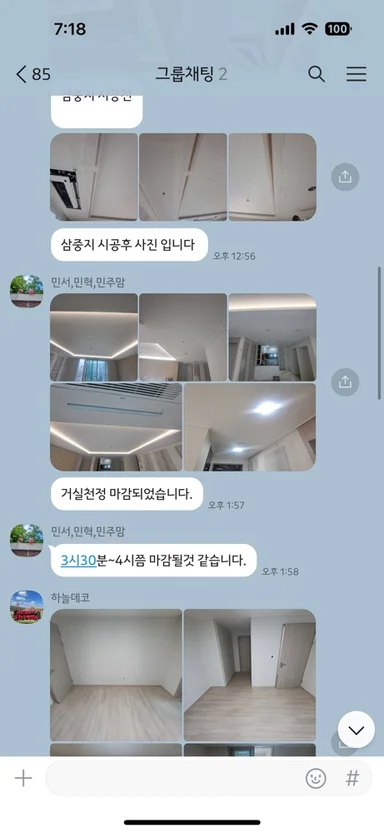Open the photo with window and lit ceiling
This screenshot has height=833, width=384.
[94, 337]
